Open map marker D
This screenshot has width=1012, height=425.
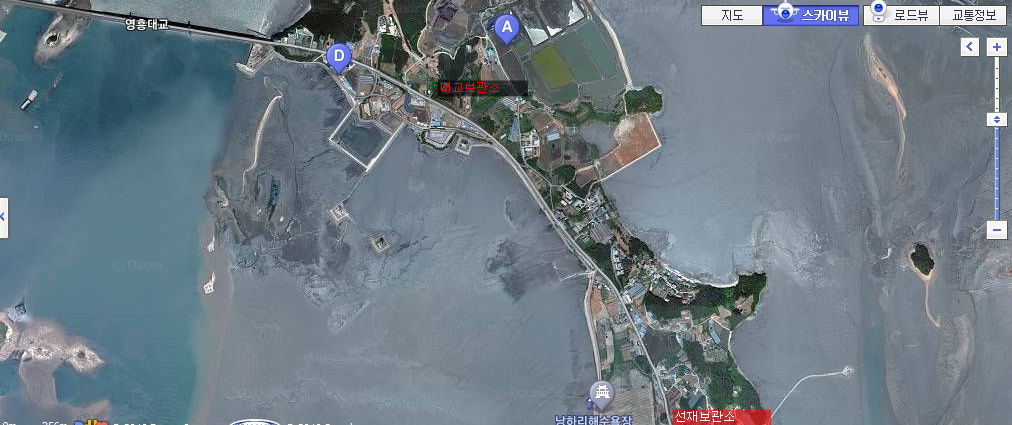point(339,57)
